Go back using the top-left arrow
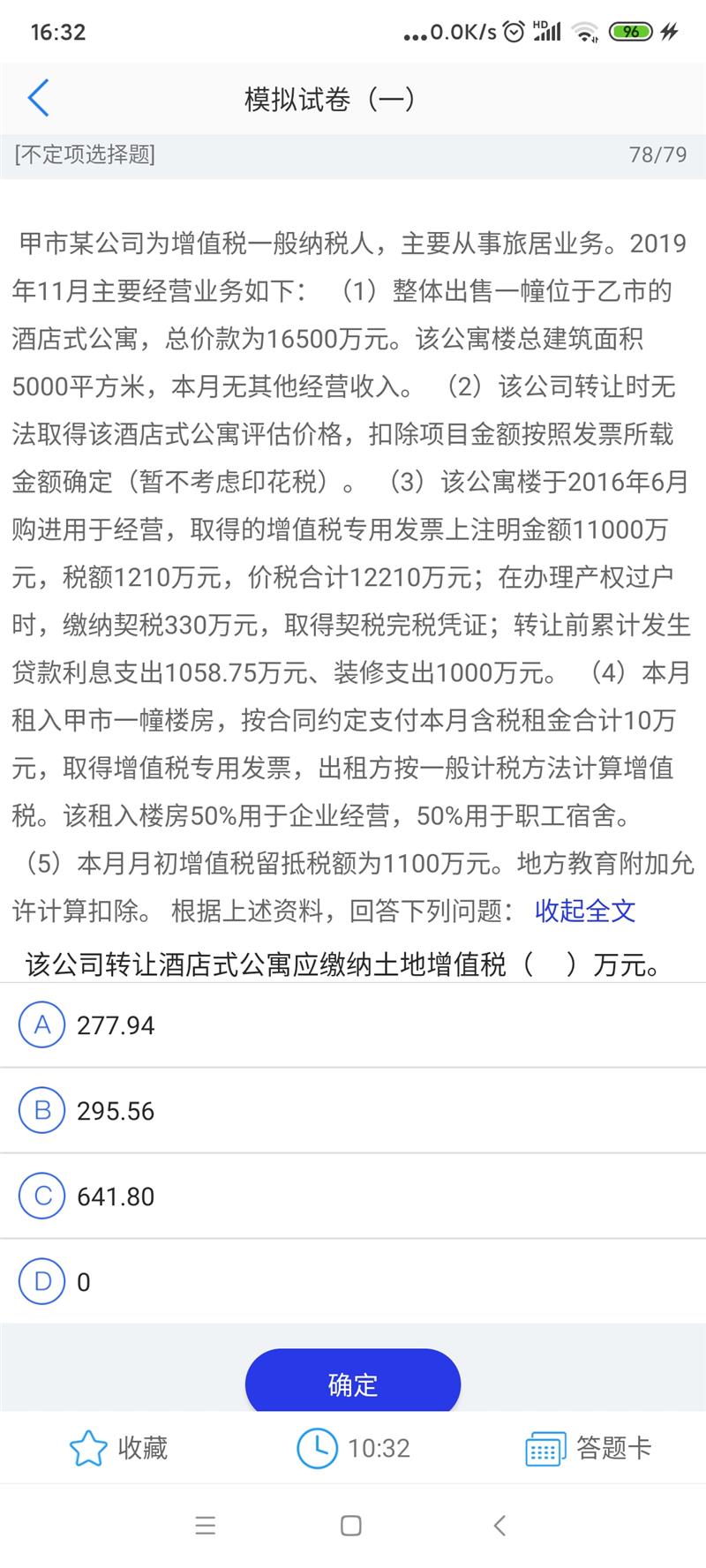Viewport: 706px width, 1568px height. coord(38,98)
